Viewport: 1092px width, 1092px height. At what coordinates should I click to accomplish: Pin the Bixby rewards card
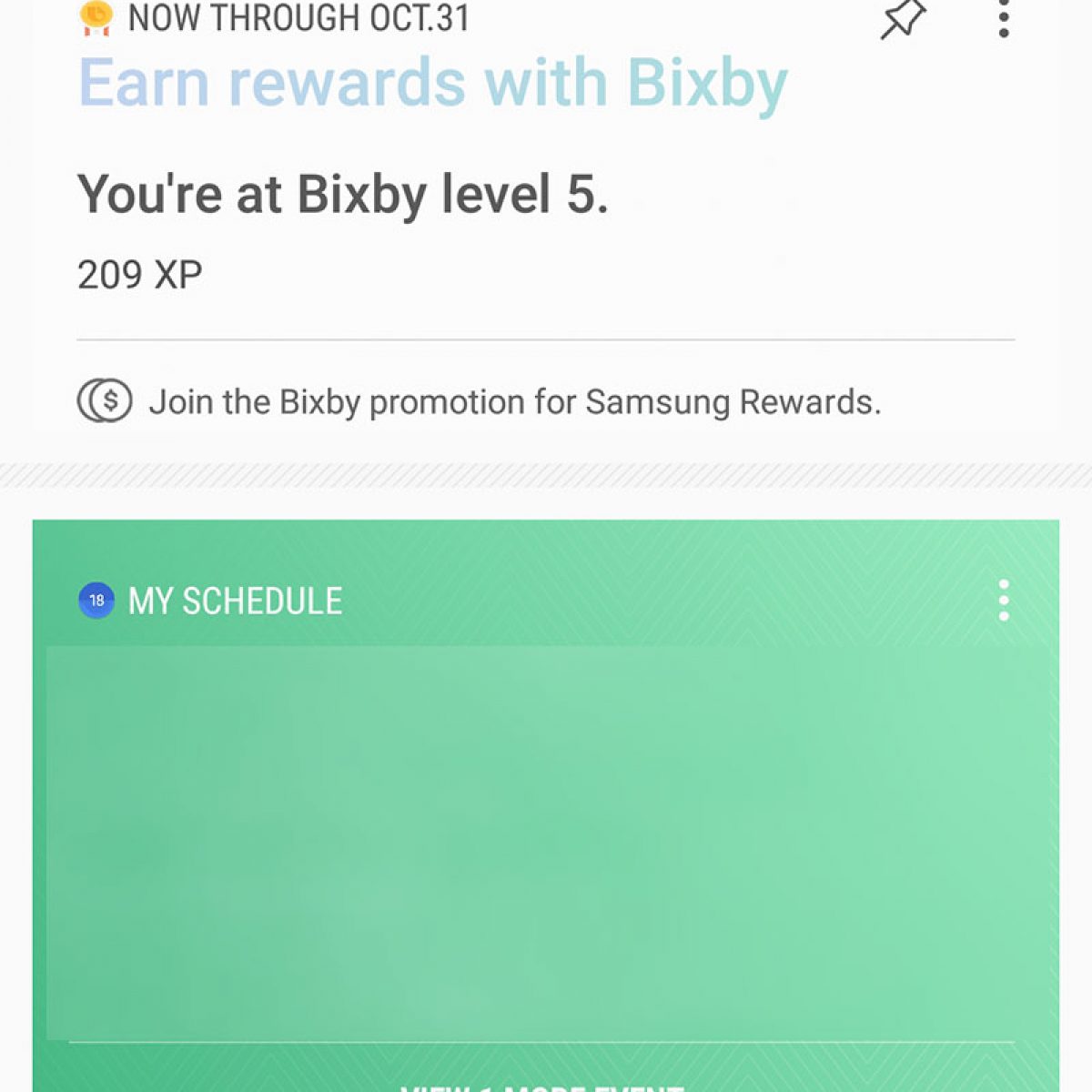[x=902, y=19]
